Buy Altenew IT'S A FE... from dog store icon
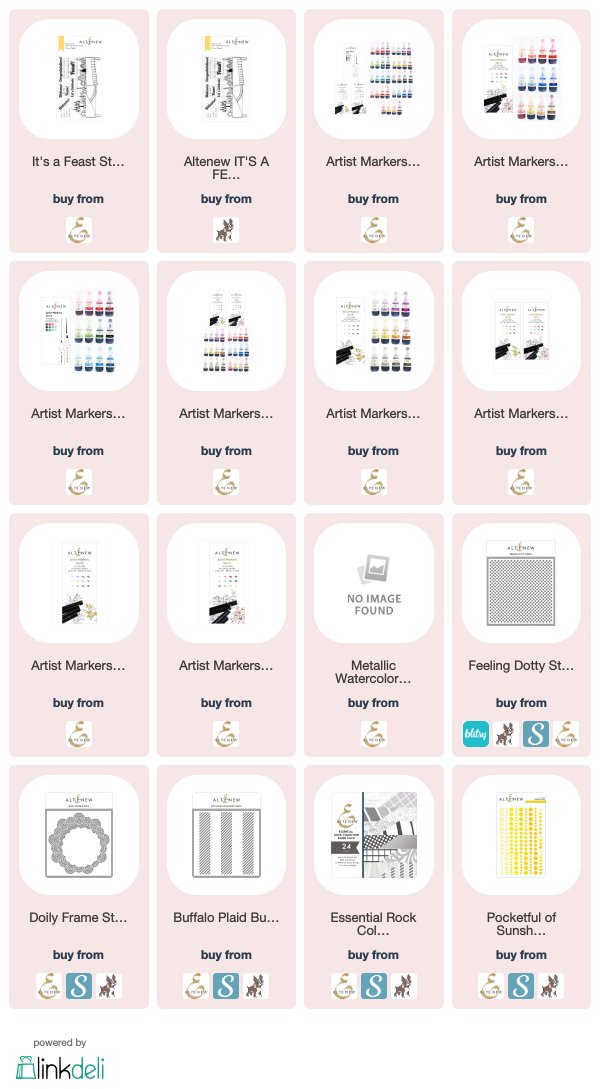Screen dimensions: 600x1089 click(226, 229)
